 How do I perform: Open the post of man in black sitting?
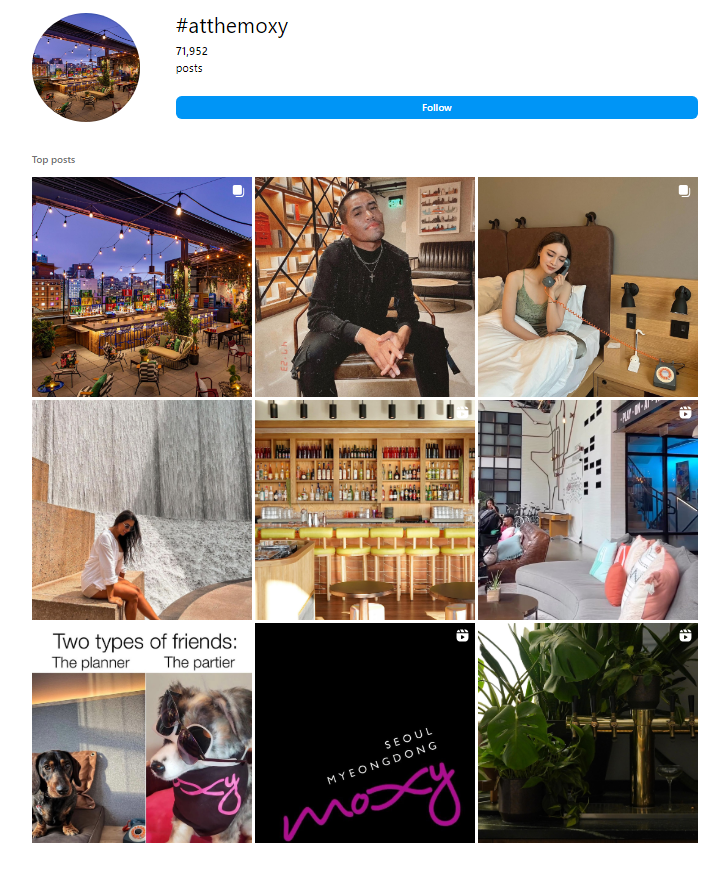click(x=365, y=287)
